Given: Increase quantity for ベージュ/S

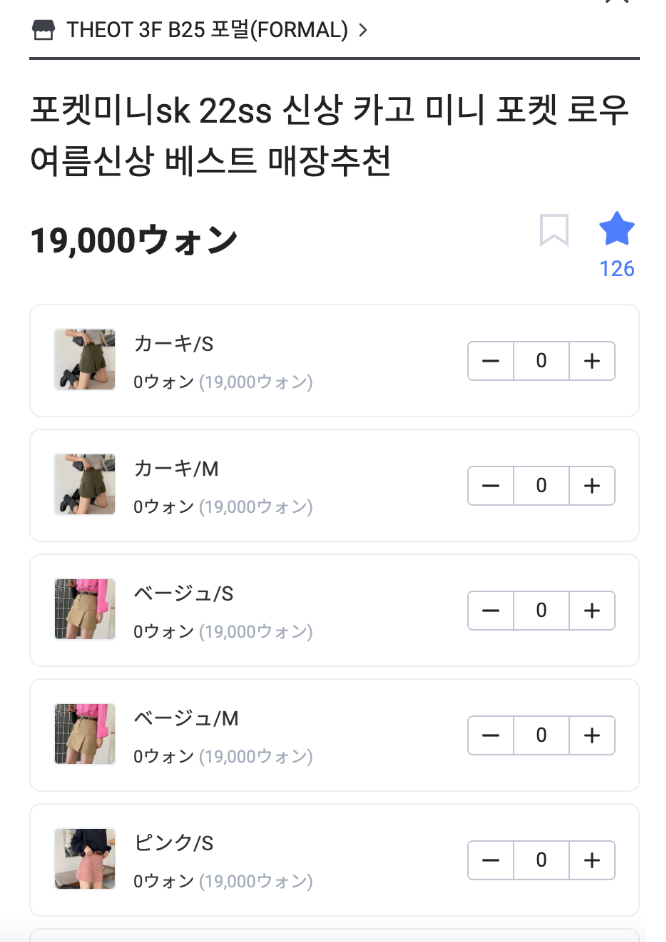Looking at the screenshot, I should click(x=592, y=611).
